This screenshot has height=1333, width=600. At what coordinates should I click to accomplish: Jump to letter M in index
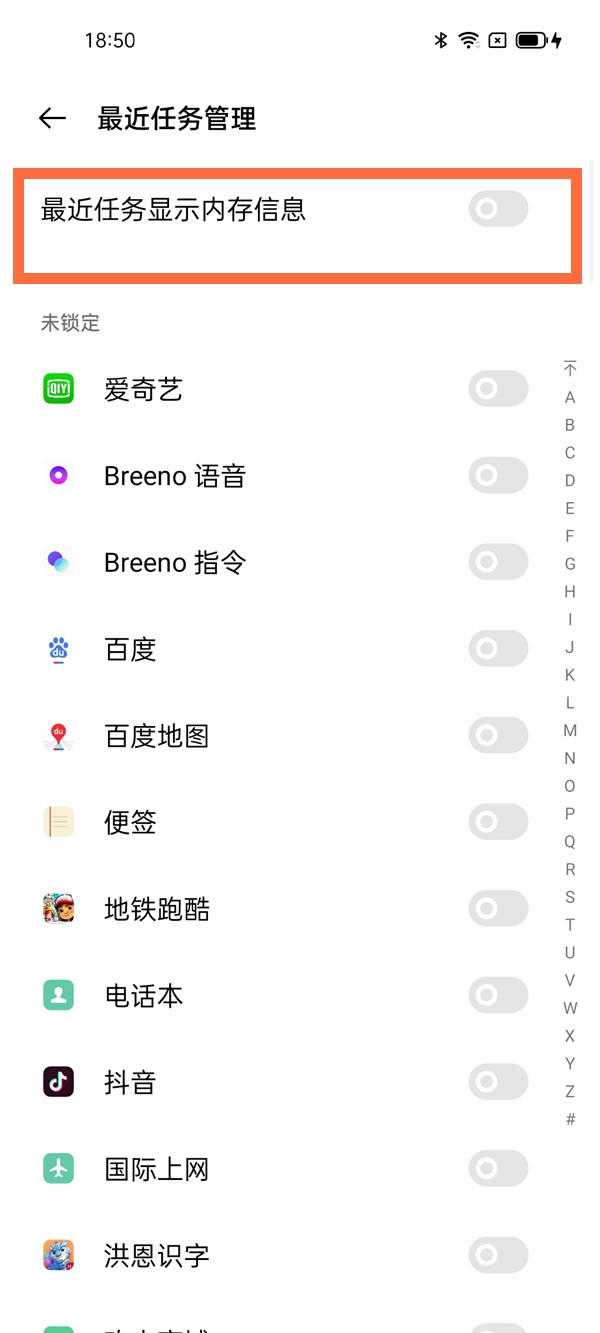[570, 731]
